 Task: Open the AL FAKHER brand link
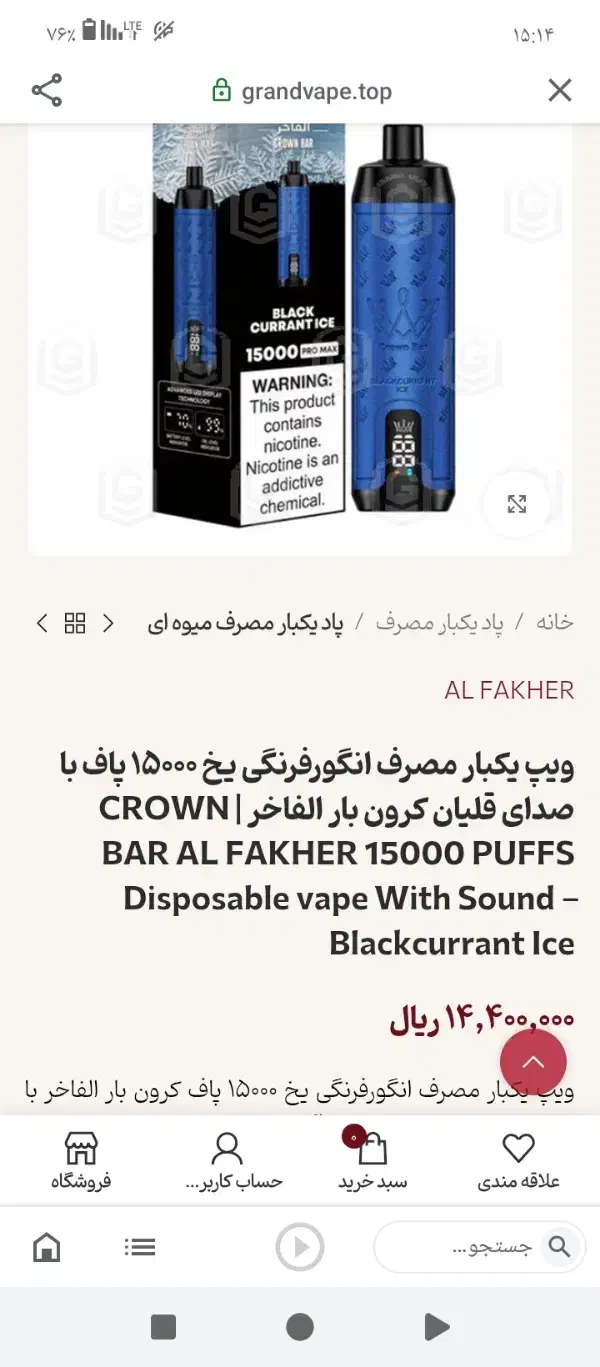[509, 690]
